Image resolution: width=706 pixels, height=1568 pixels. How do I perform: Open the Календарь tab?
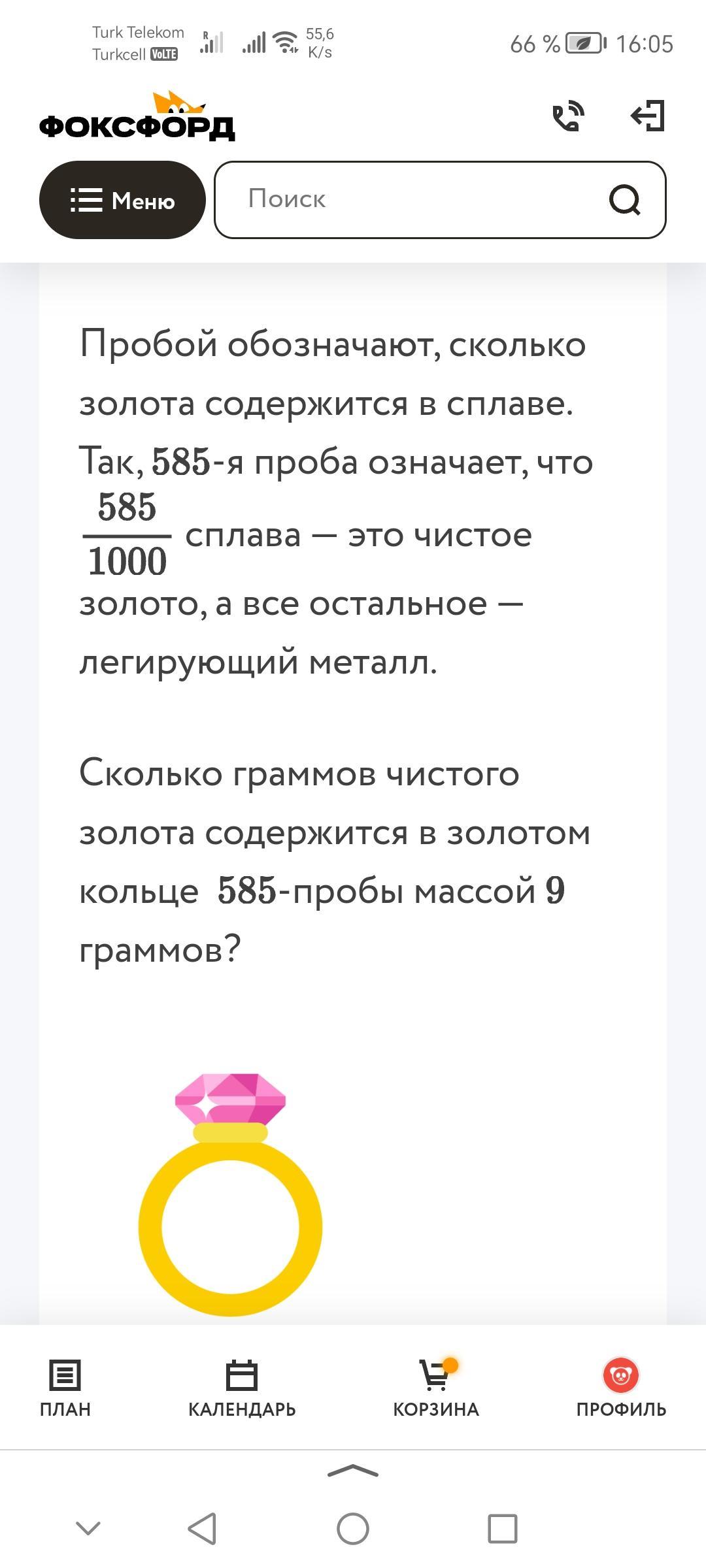[x=242, y=1389]
